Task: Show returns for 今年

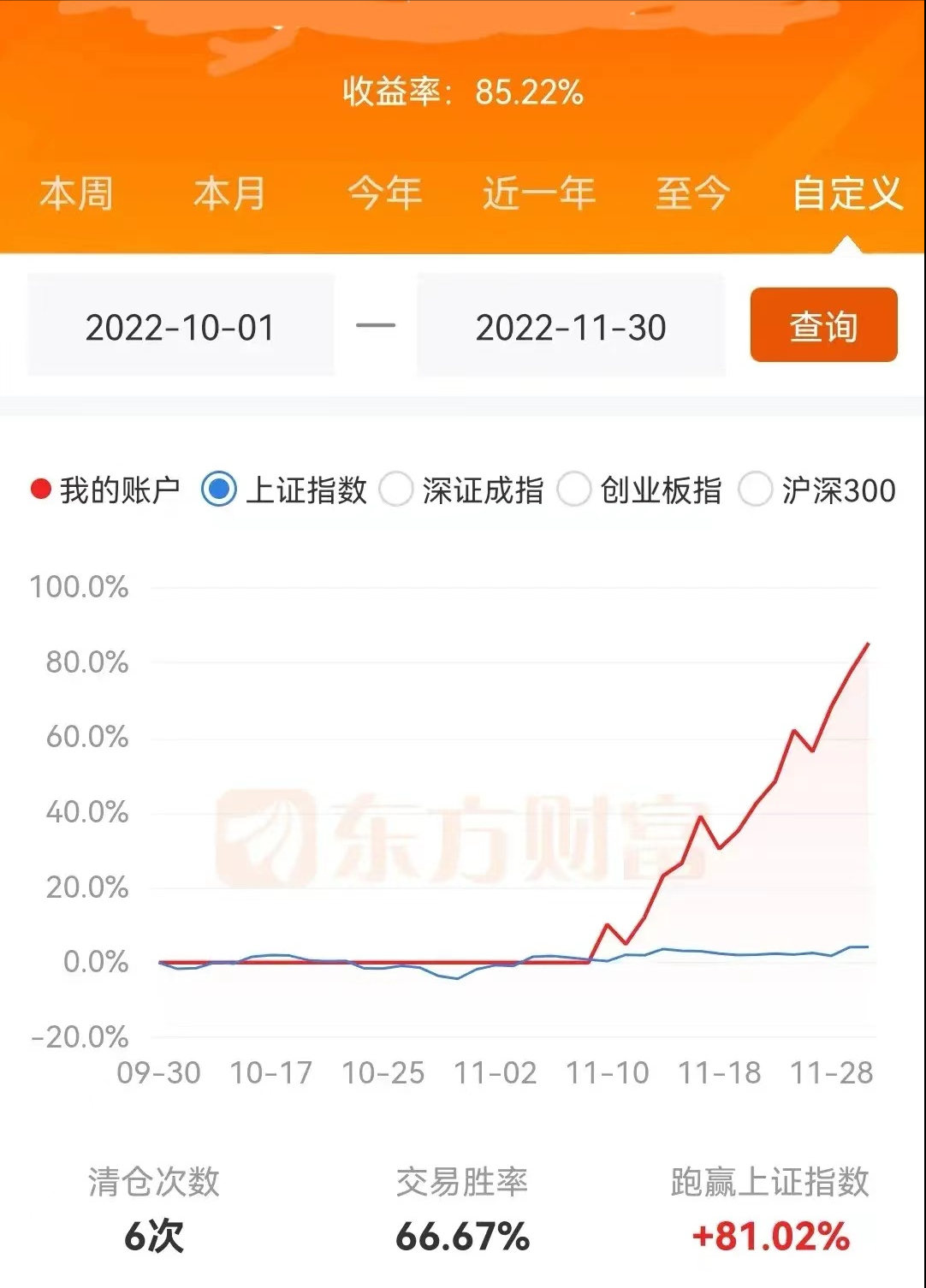Action: pyautogui.click(x=384, y=193)
